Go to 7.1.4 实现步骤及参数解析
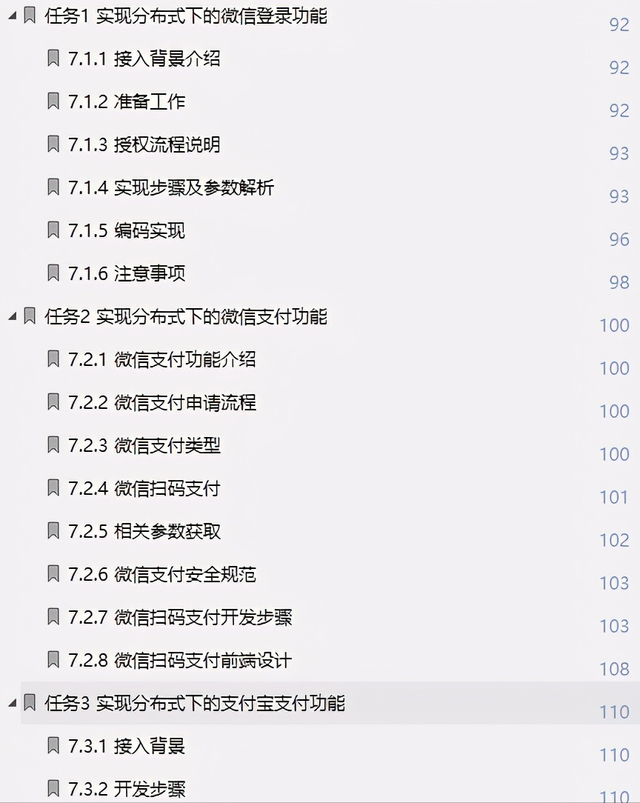Image resolution: width=640 pixels, height=803 pixels. 170,188
